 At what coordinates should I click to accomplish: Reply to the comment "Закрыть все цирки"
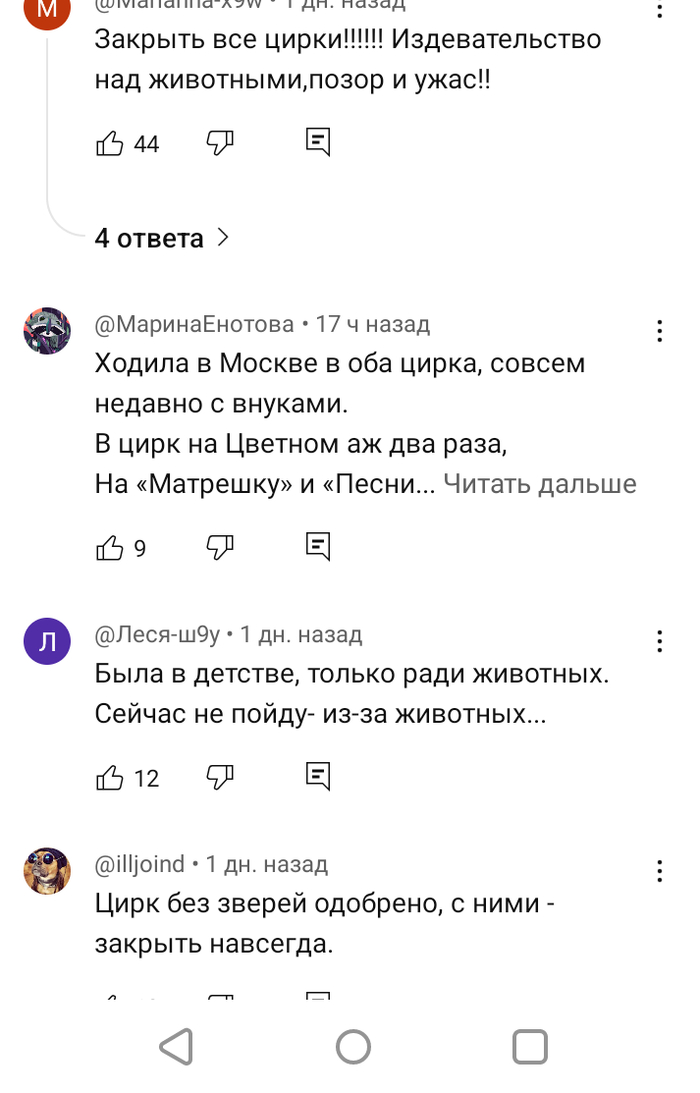click(318, 143)
